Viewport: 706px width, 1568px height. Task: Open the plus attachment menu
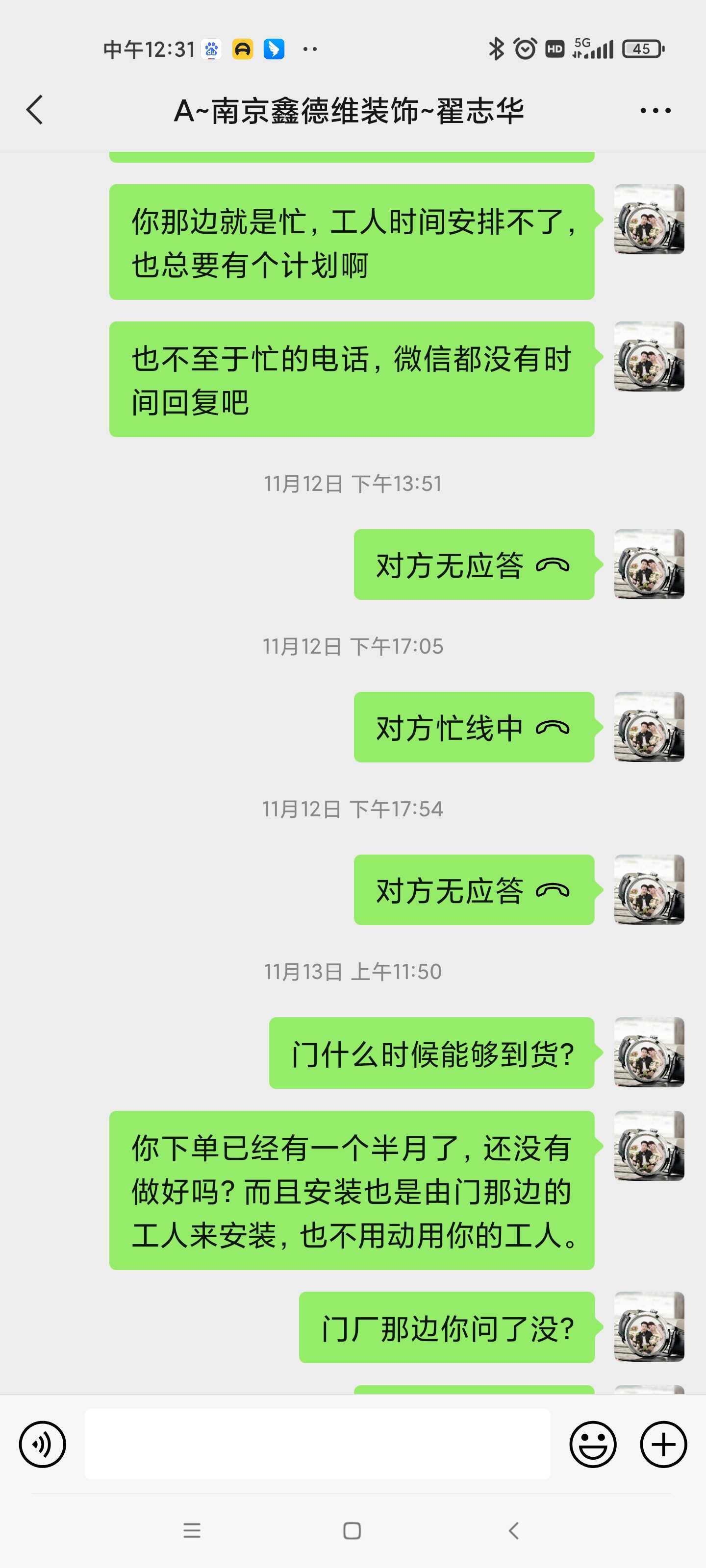663,1444
